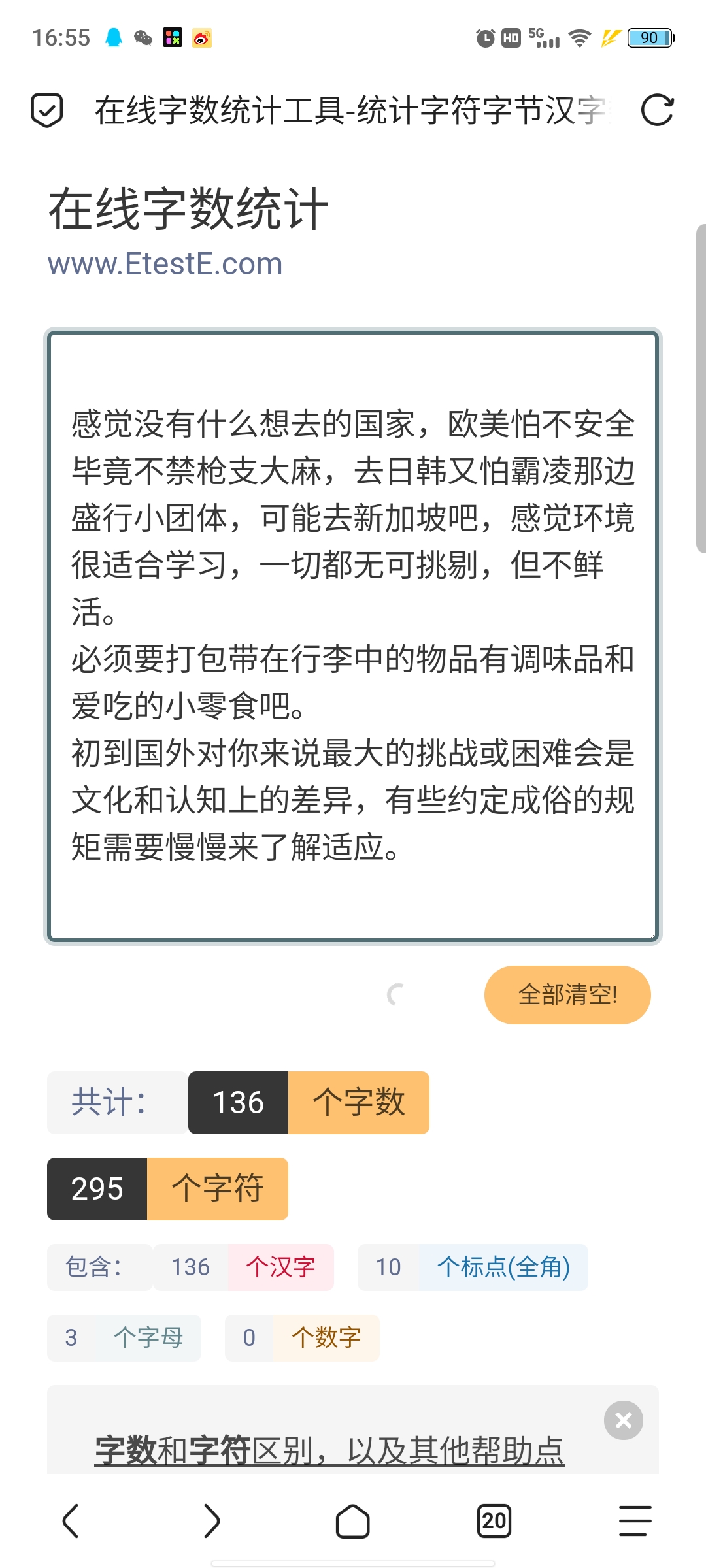Focus the text area to edit content

coord(353,636)
